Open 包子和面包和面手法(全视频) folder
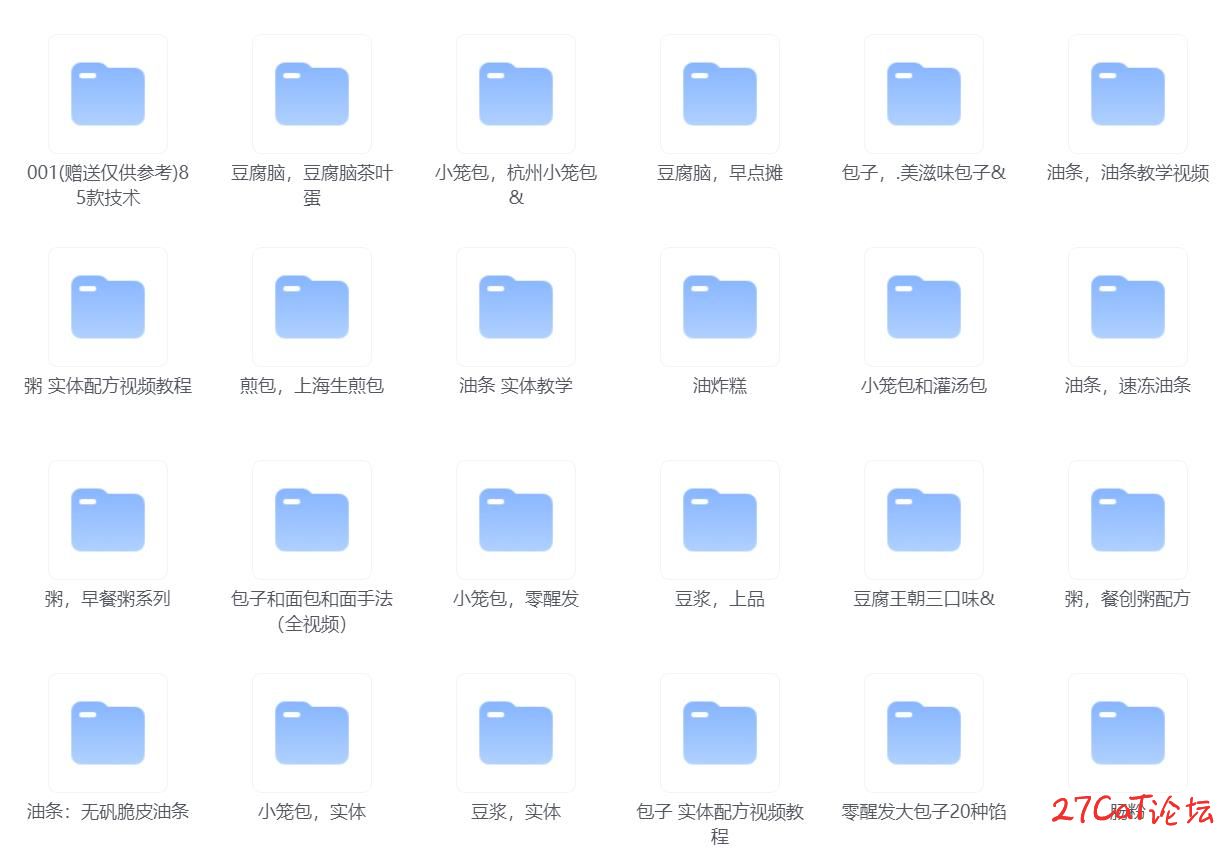Screen dimensions: 1229x851 pos(312,520)
